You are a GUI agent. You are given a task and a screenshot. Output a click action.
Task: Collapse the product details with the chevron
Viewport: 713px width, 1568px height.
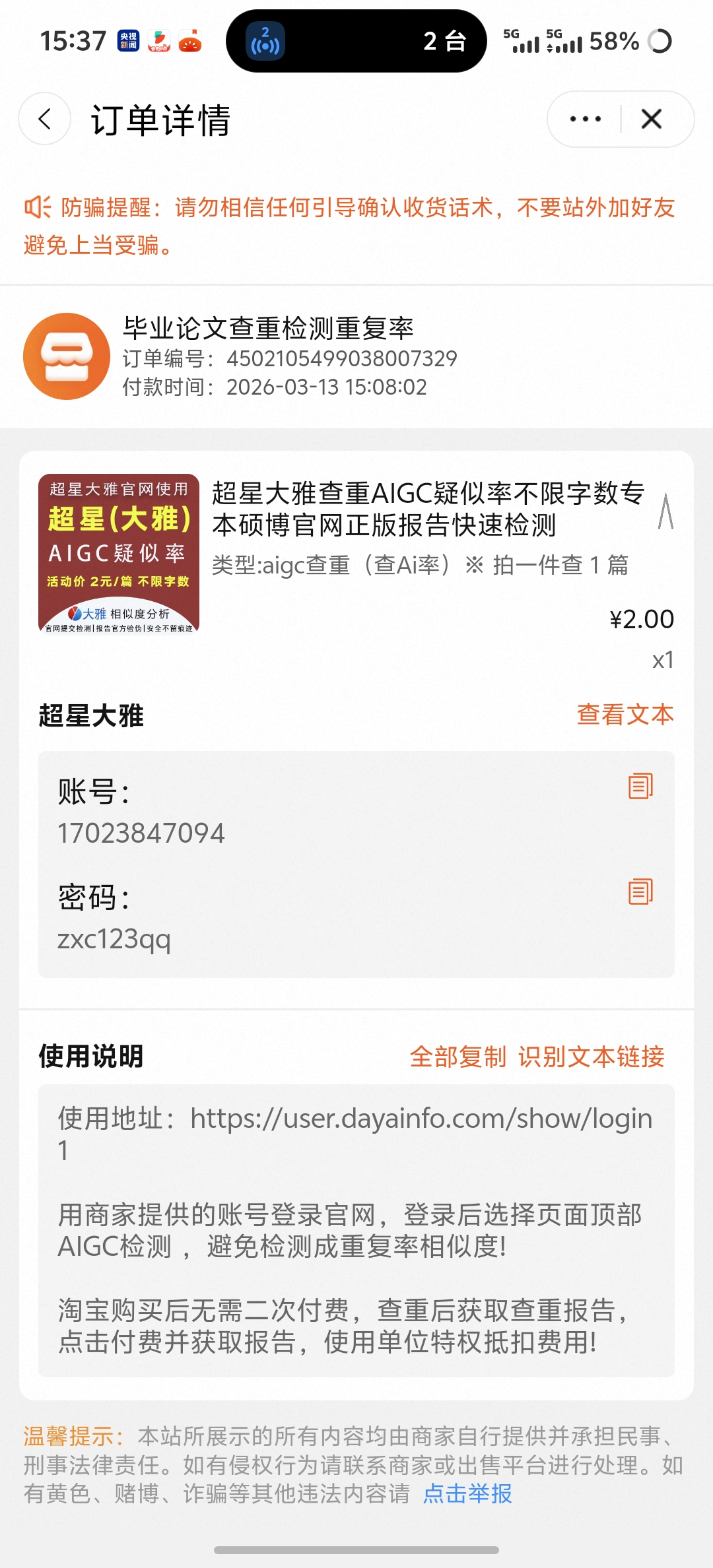pyautogui.click(x=665, y=511)
